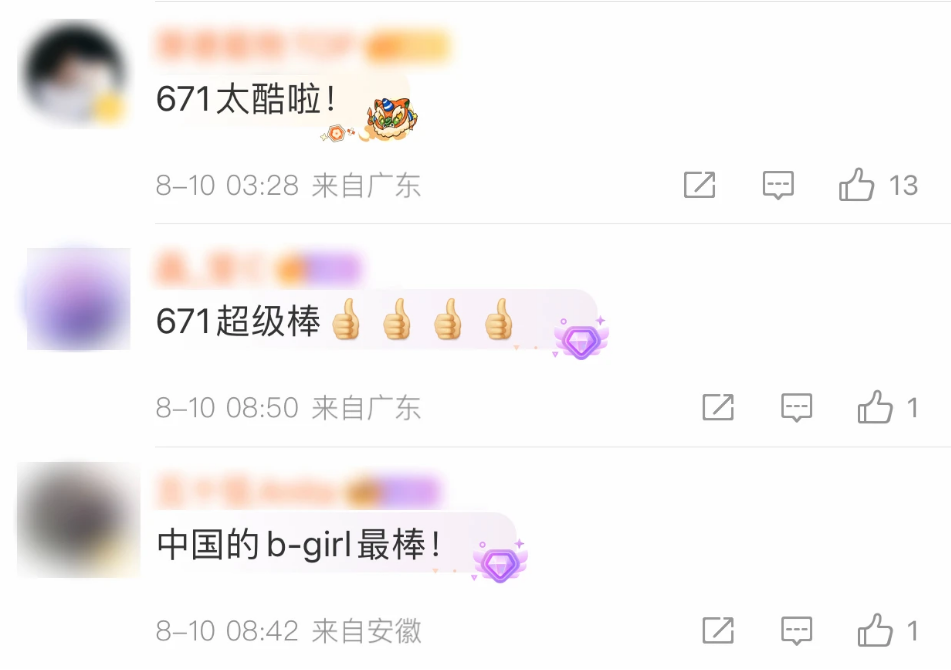951x670 pixels.
Task: Repost the comment "671太酷啦！"
Action: (699, 185)
